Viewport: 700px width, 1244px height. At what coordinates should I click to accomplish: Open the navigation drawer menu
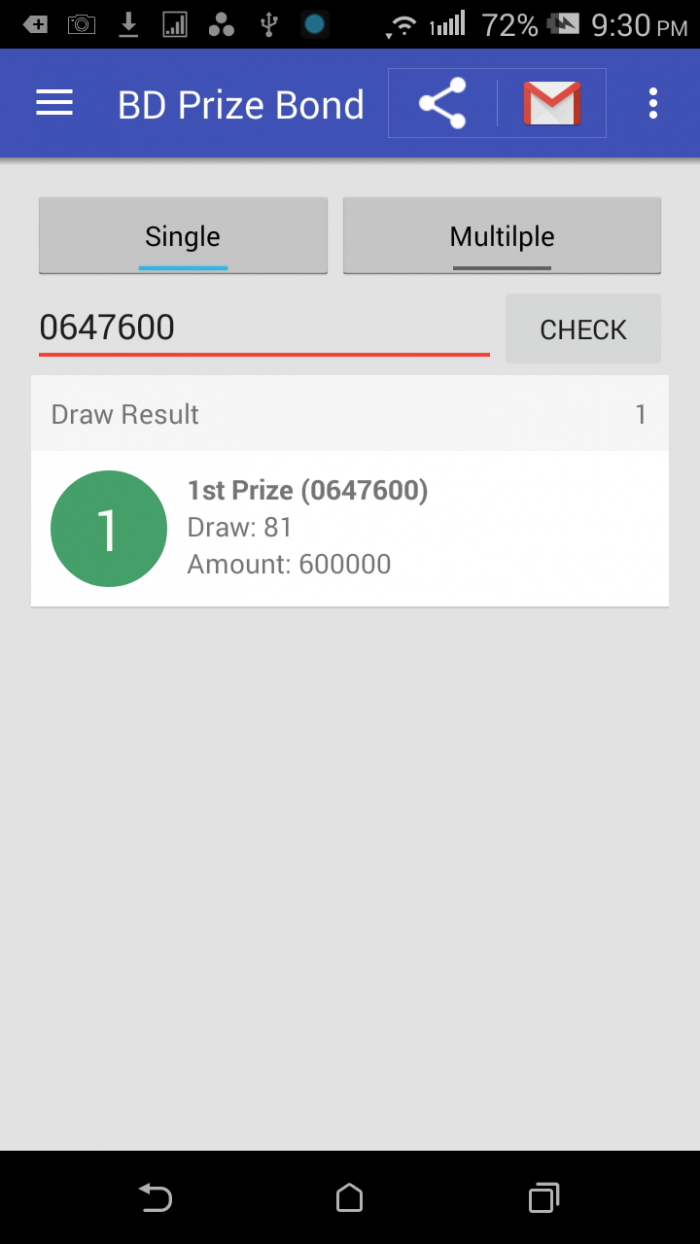[x=55, y=103]
